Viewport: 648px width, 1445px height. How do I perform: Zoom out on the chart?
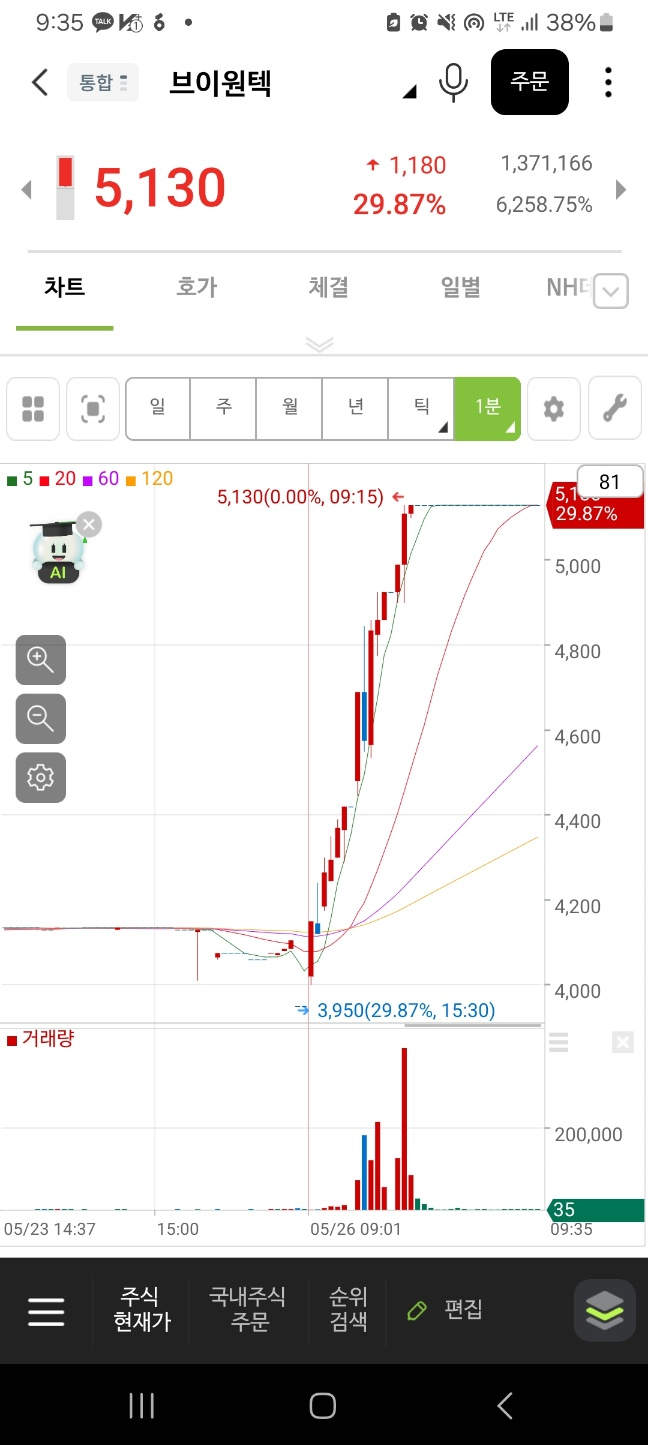[41, 718]
